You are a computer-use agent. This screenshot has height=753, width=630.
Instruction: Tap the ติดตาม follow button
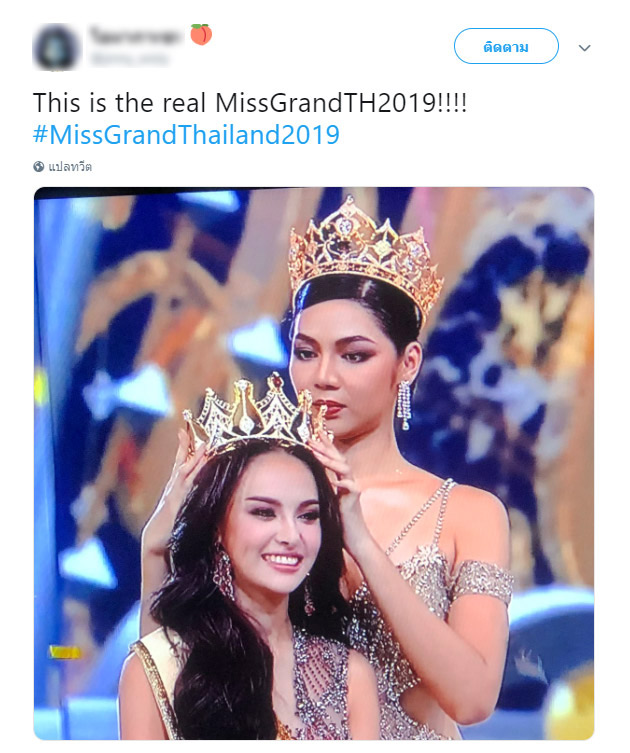point(505,46)
